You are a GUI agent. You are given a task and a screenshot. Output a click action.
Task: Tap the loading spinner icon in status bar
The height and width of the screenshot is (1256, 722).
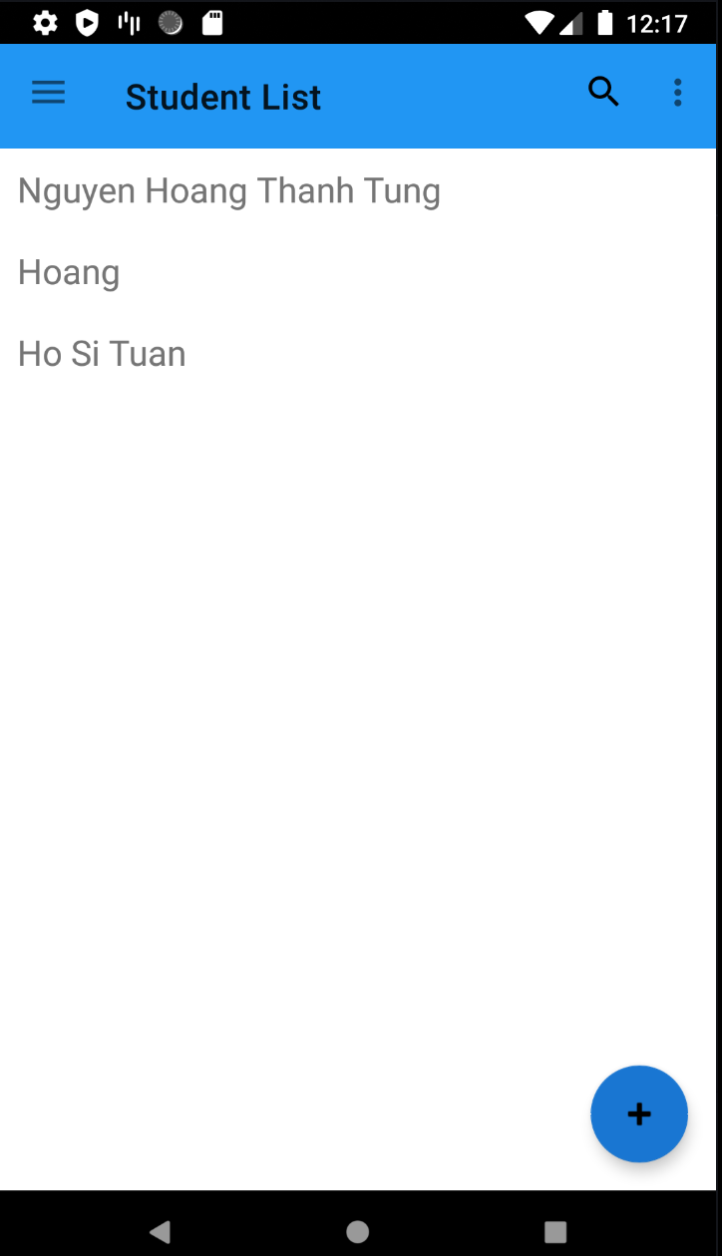click(170, 22)
